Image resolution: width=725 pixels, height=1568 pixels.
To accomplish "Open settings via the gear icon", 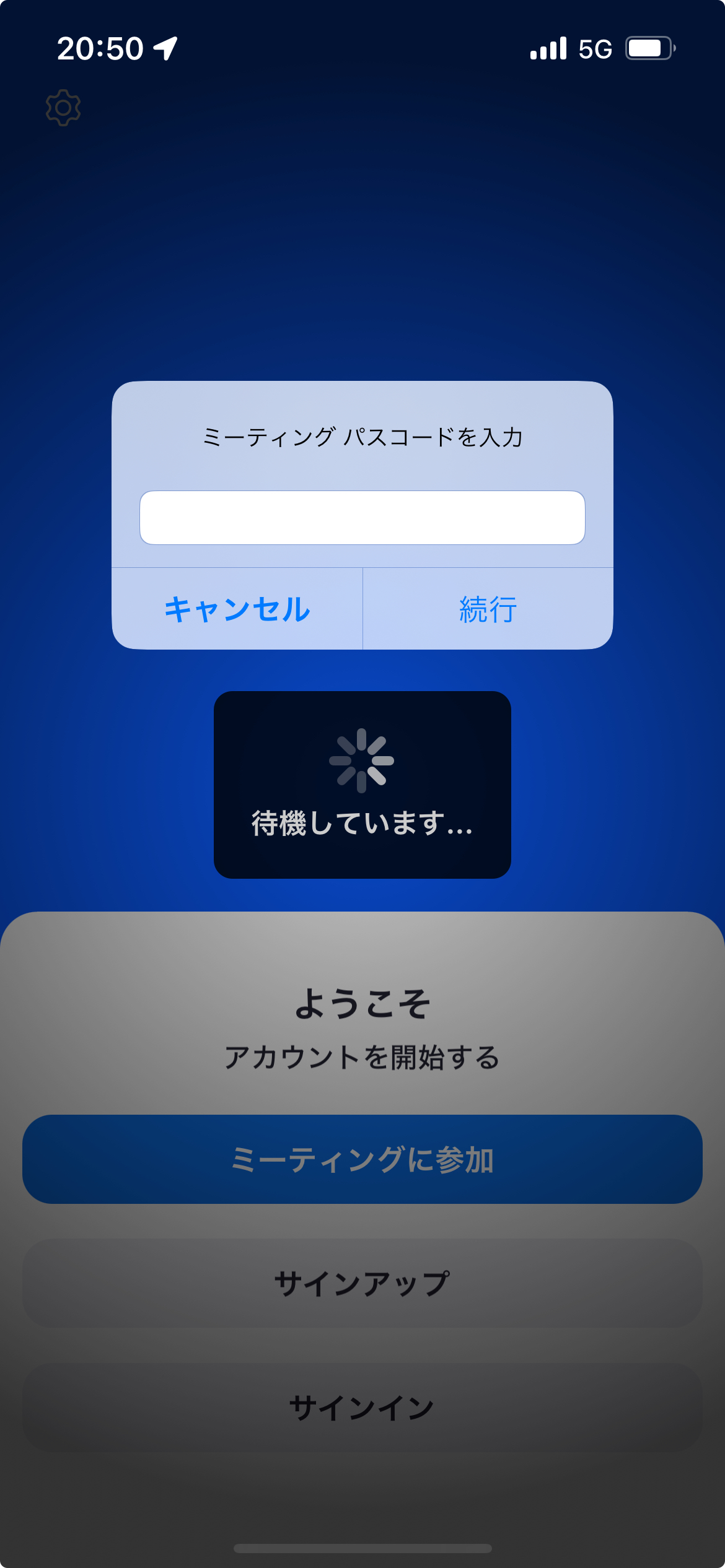I will 63,108.
